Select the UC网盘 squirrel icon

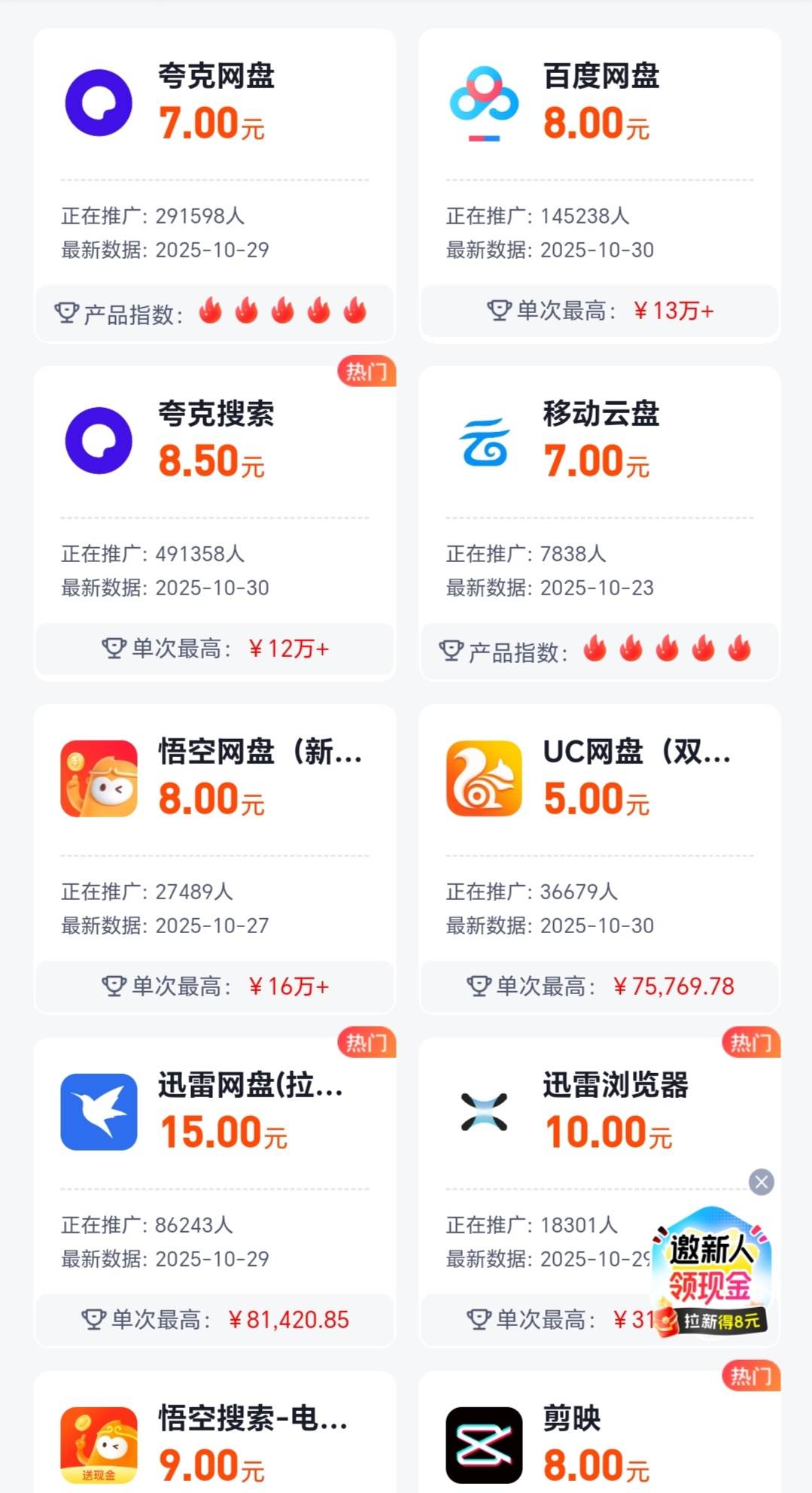(485, 777)
